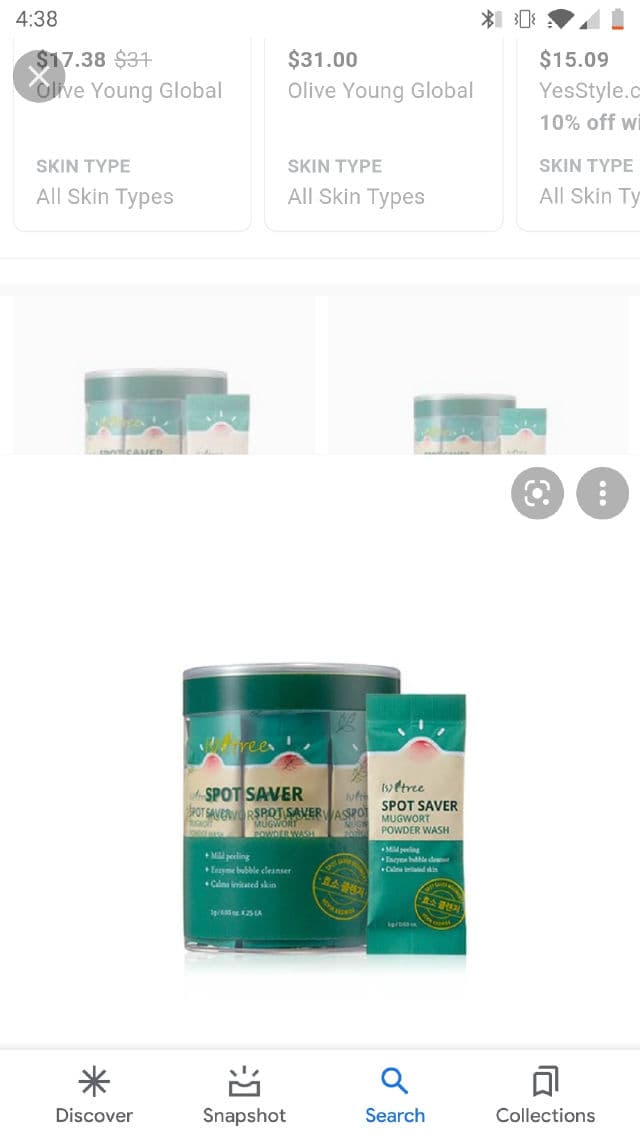Close the image viewer
Image resolution: width=640 pixels, height=1137 pixels.
click(39, 76)
